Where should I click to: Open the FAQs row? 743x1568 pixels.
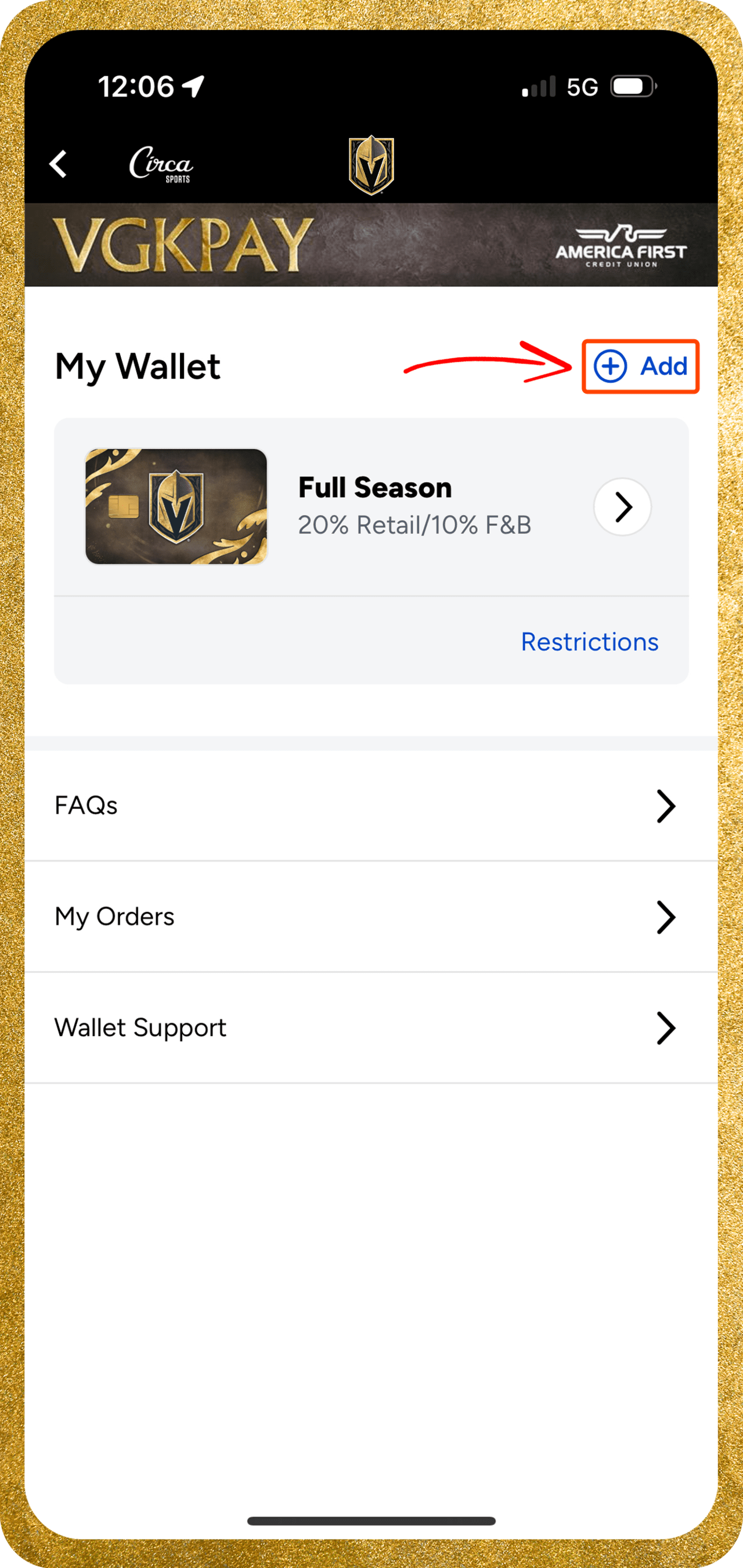point(371,806)
